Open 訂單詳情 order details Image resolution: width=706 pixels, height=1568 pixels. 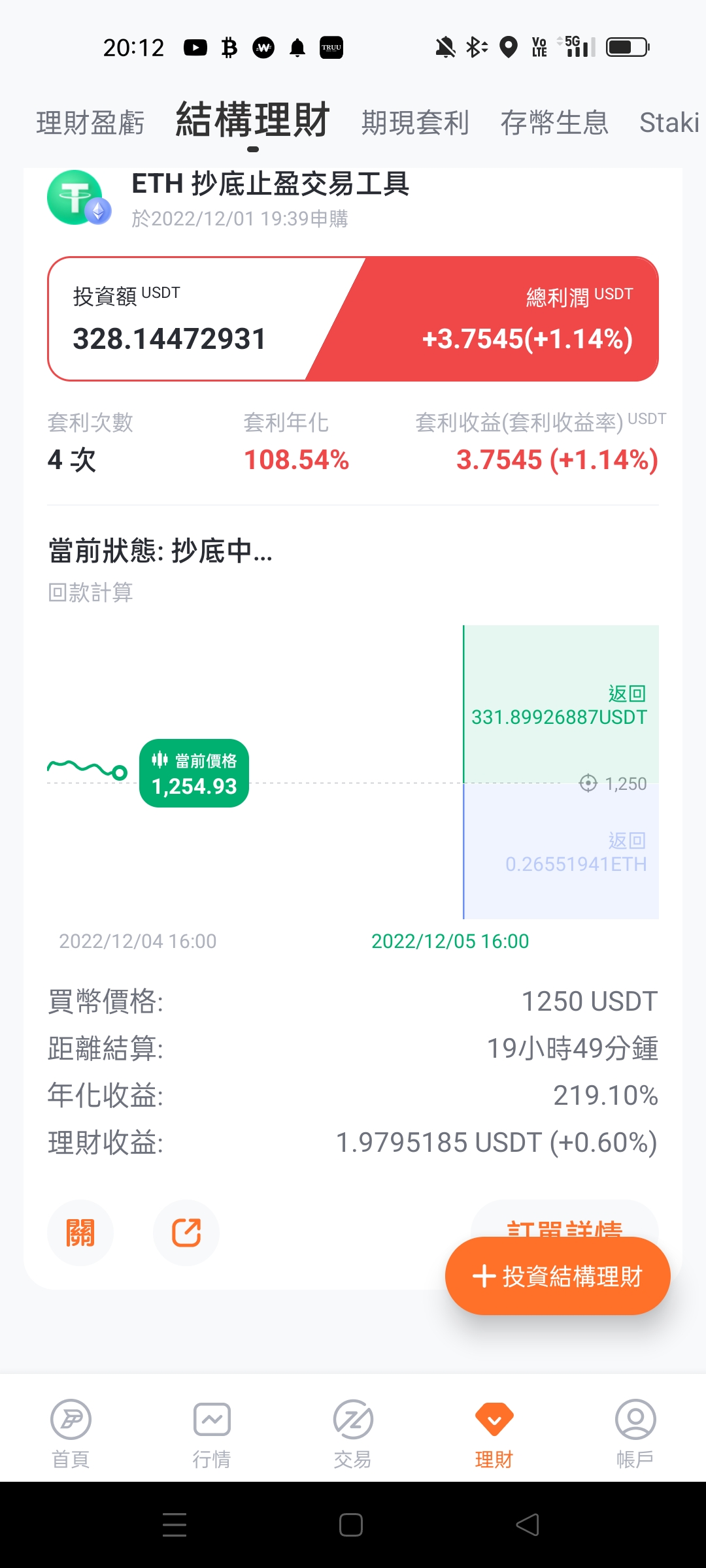pyautogui.click(x=565, y=1220)
